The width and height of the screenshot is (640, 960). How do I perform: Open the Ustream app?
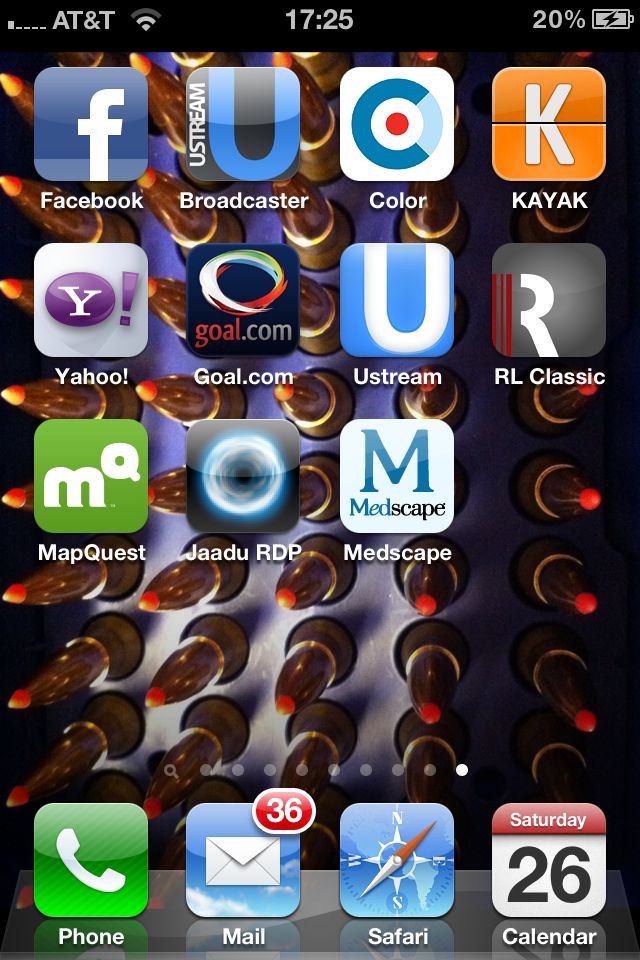click(x=396, y=300)
